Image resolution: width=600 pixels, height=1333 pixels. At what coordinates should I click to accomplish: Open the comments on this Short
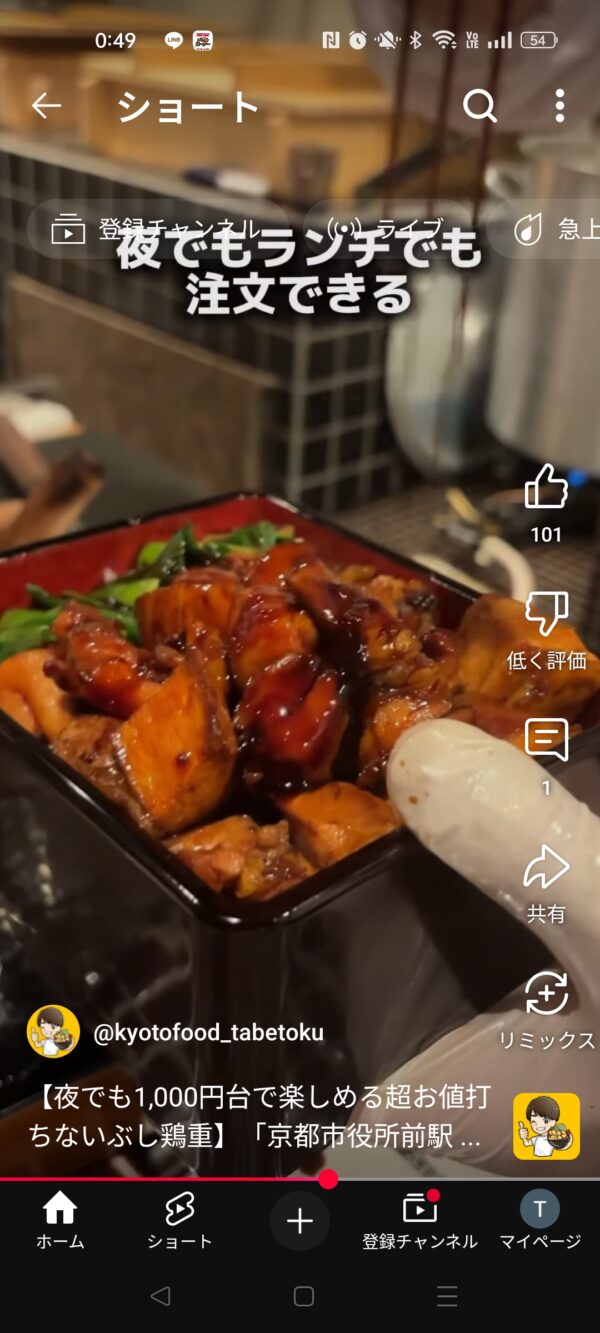(546, 742)
